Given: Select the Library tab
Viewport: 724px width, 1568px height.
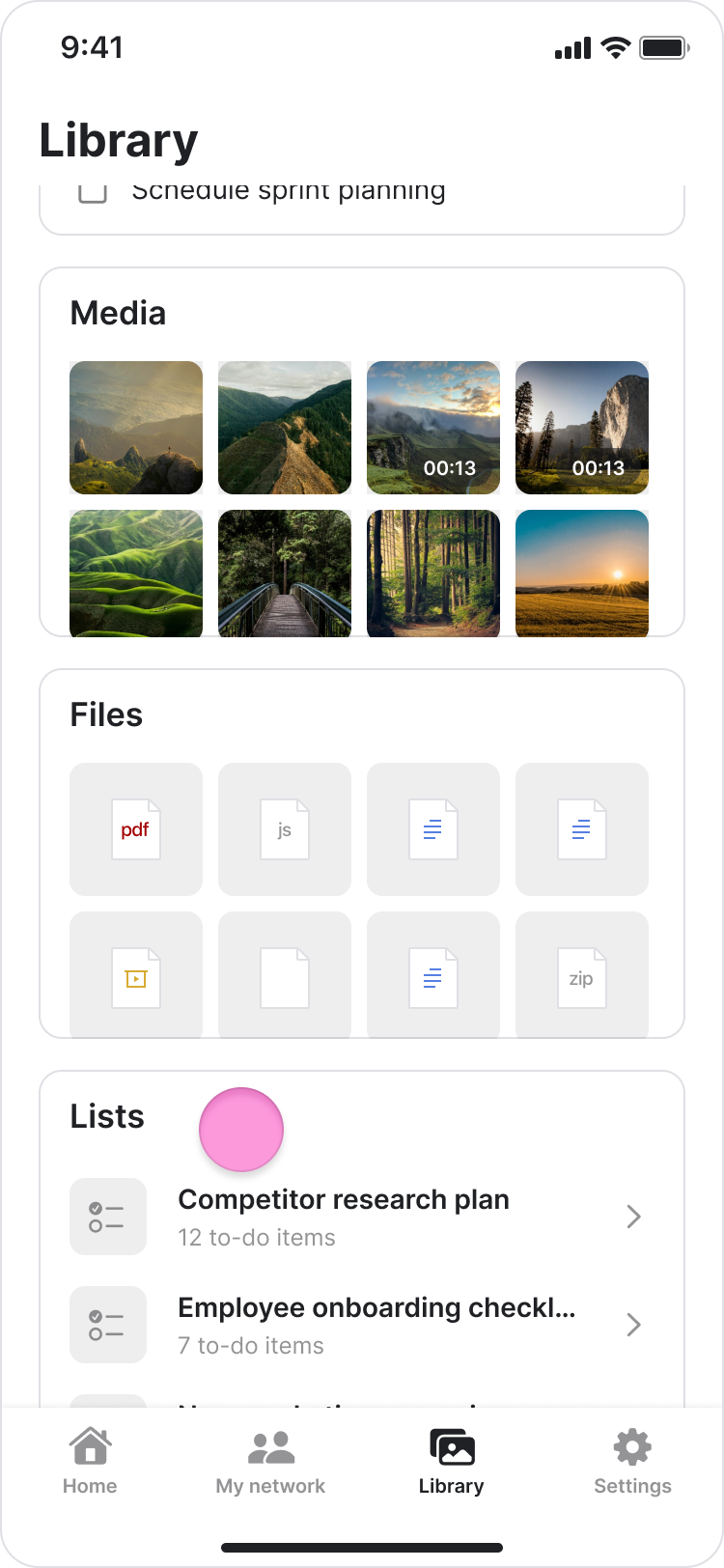Looking at the screenshot, I should [x=451, y=1462].
